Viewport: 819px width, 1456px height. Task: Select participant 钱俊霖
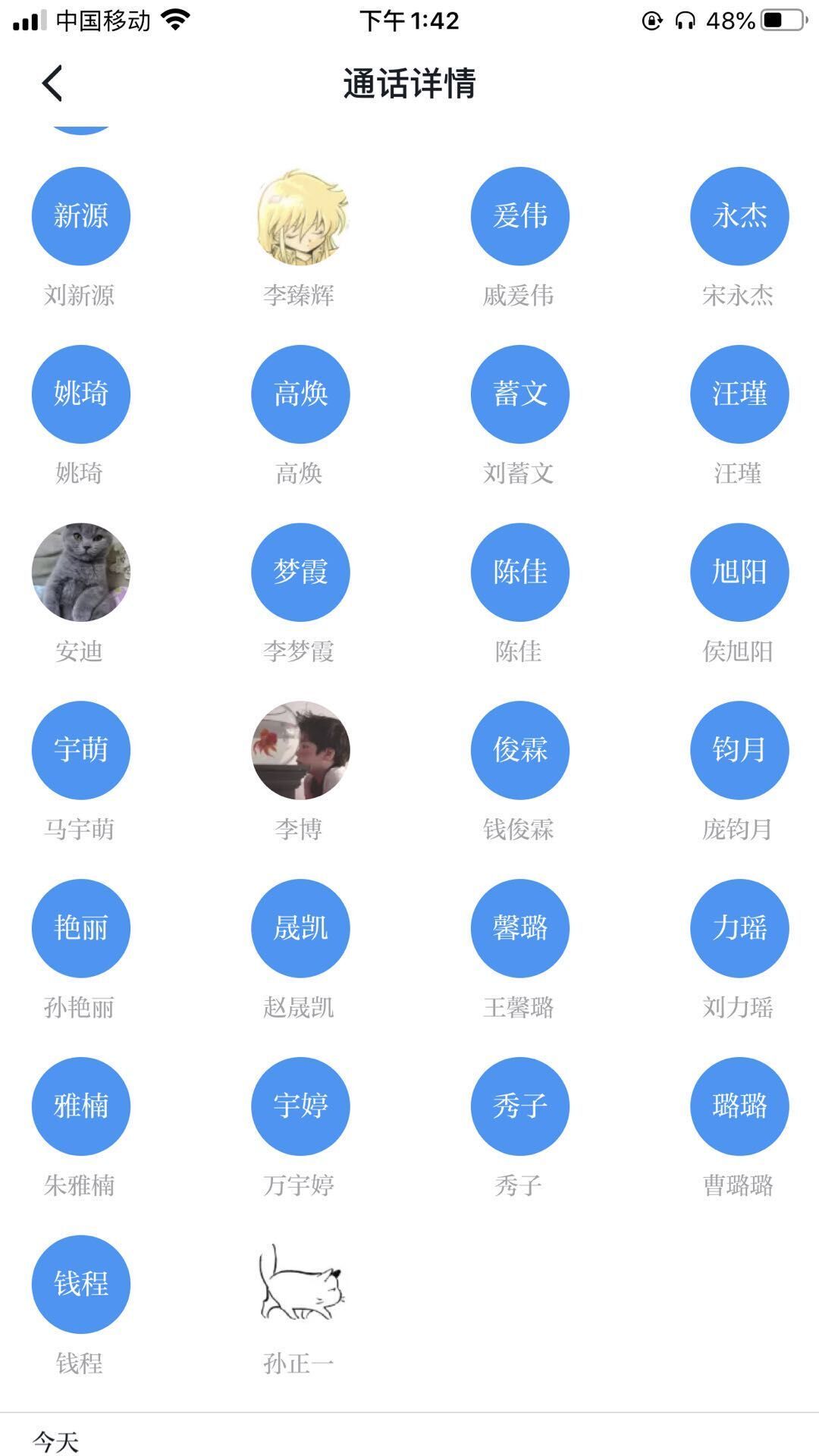519,750
